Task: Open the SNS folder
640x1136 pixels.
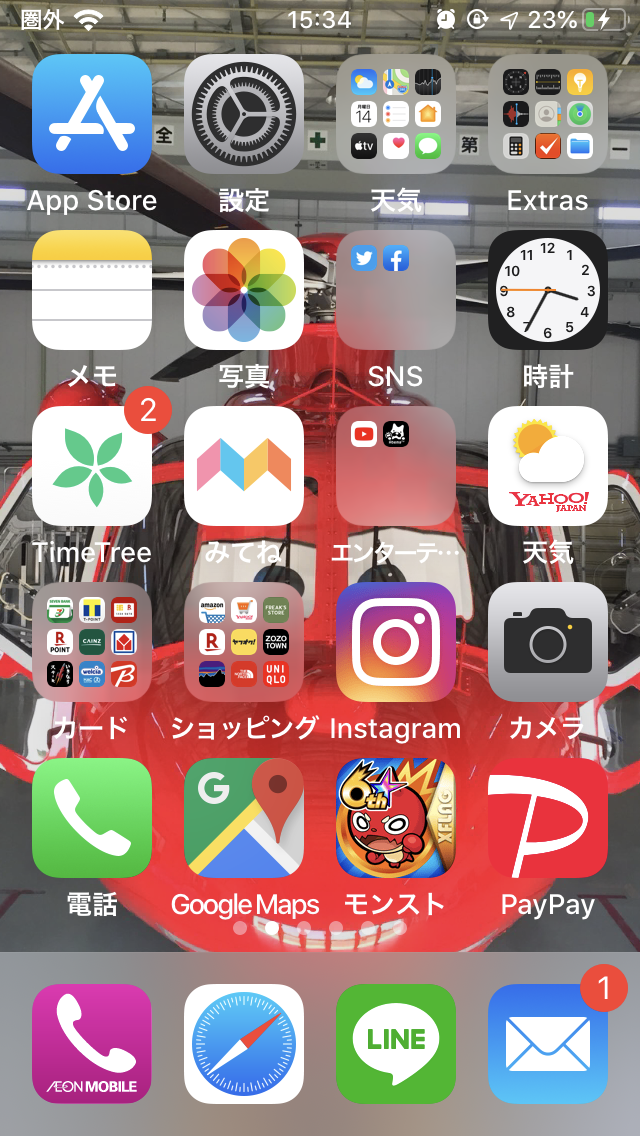Action: [396, 290]
